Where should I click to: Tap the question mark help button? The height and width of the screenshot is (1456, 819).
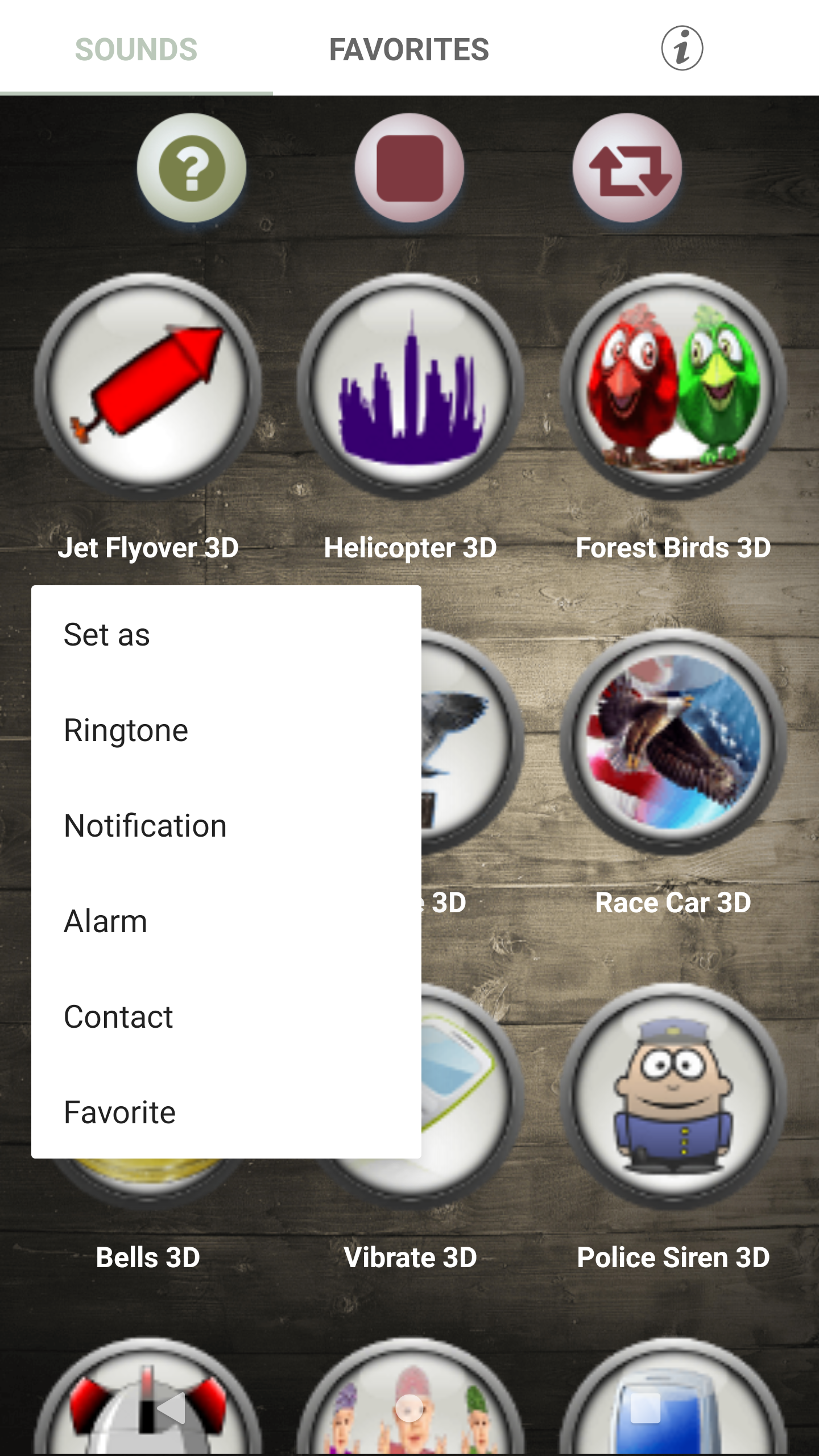192,168
